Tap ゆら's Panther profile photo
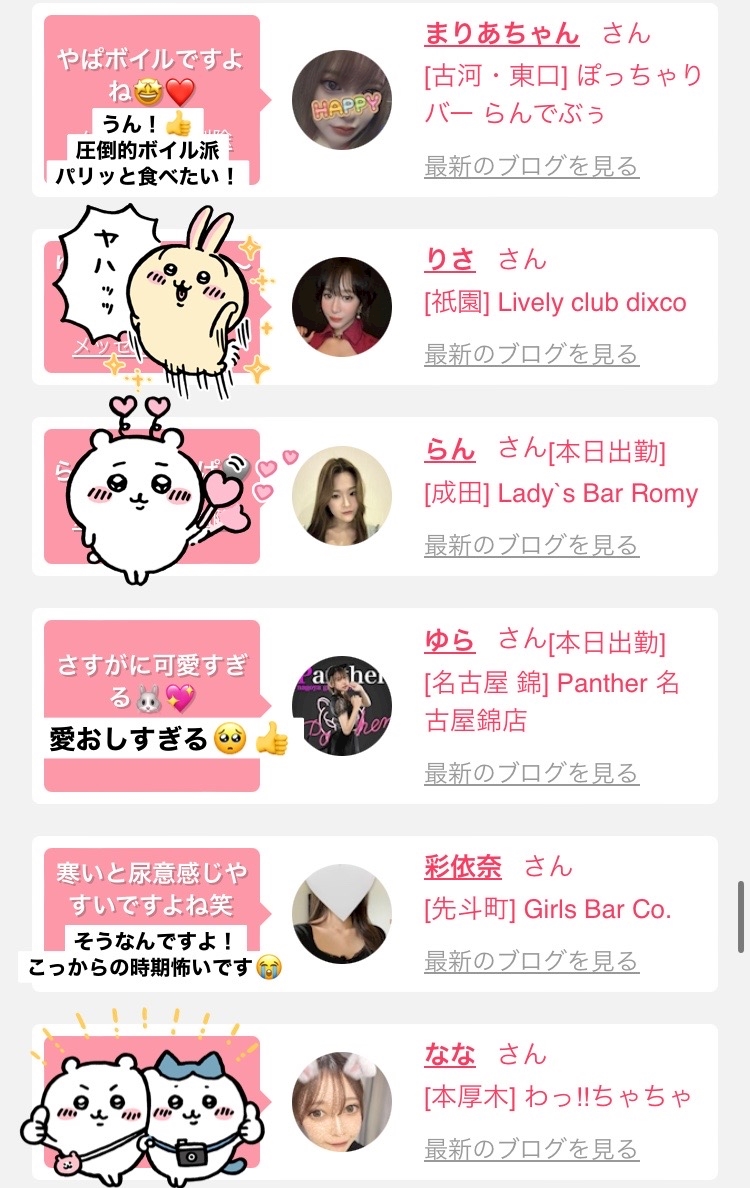Image resolution: width=750 pixels, height=1188 pixels. (342, 705)
